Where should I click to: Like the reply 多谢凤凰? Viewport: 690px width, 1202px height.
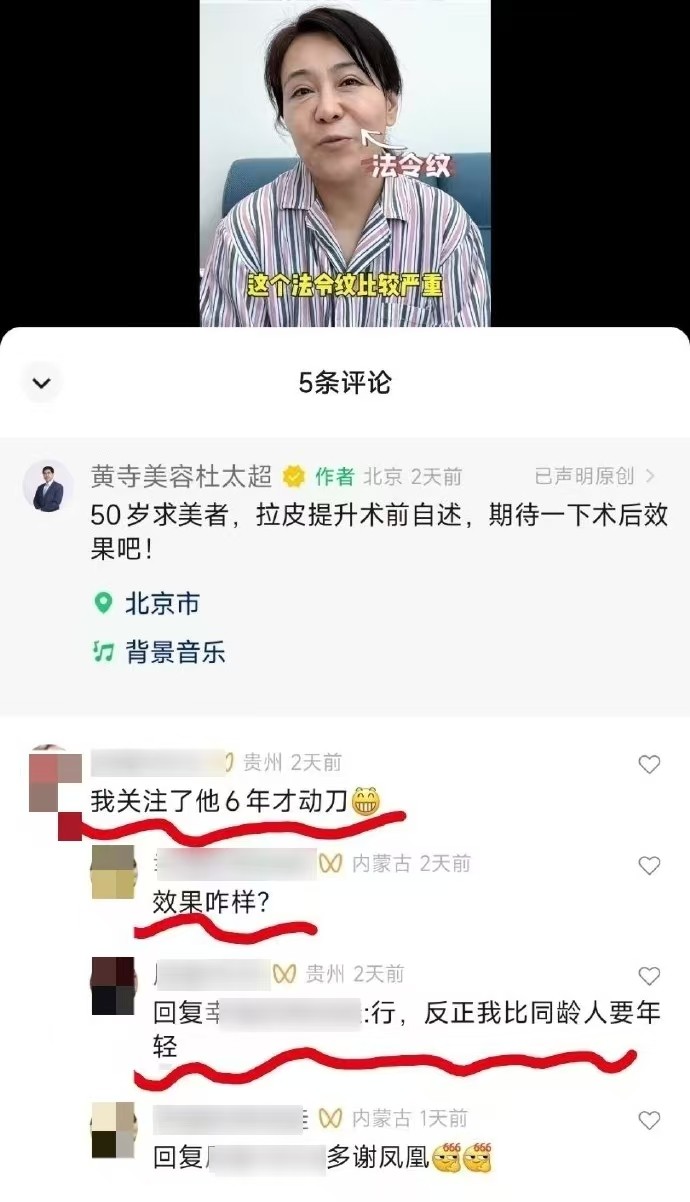(649, 1120)
